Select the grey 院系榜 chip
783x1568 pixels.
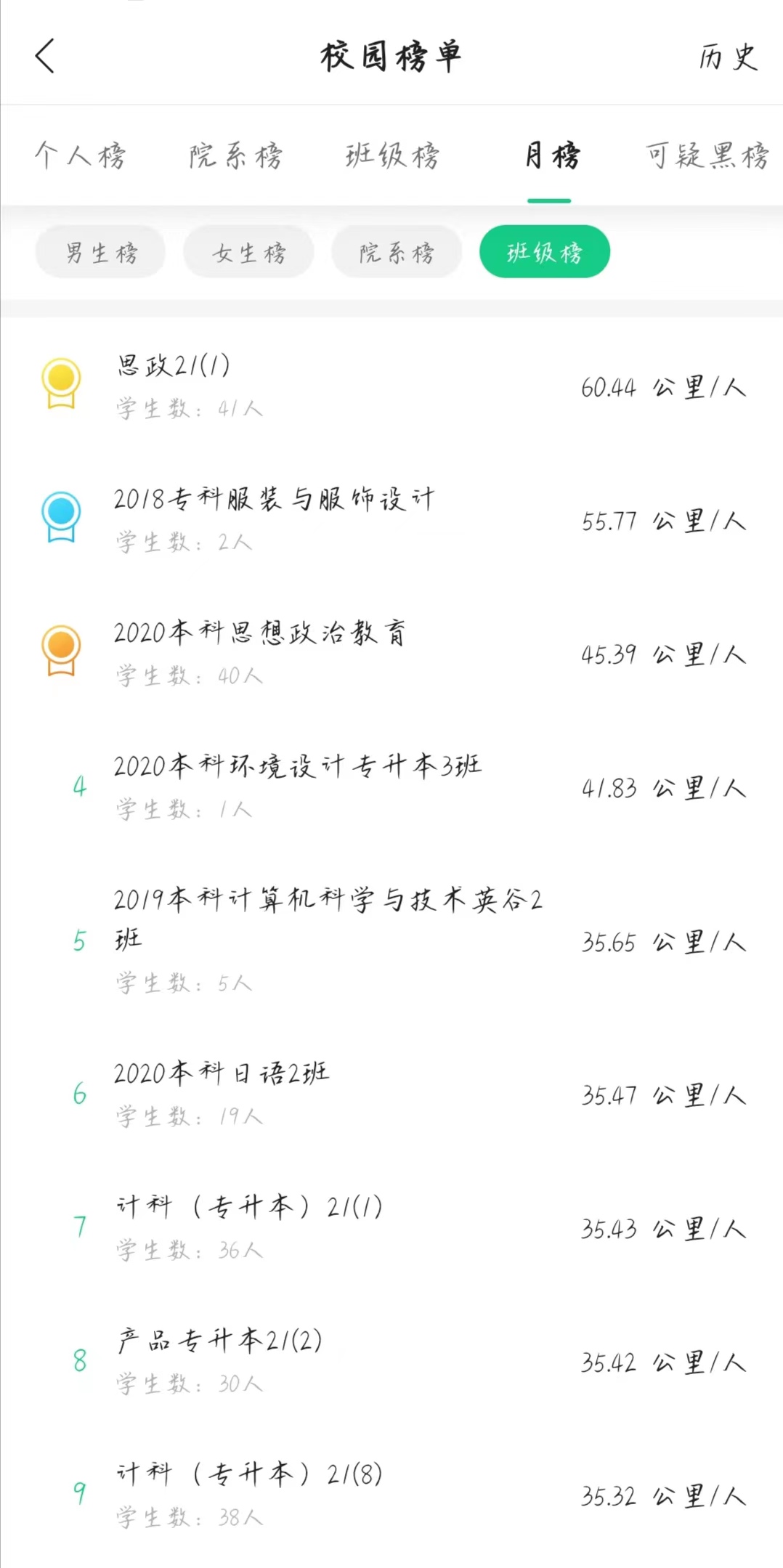click(397, 252)
